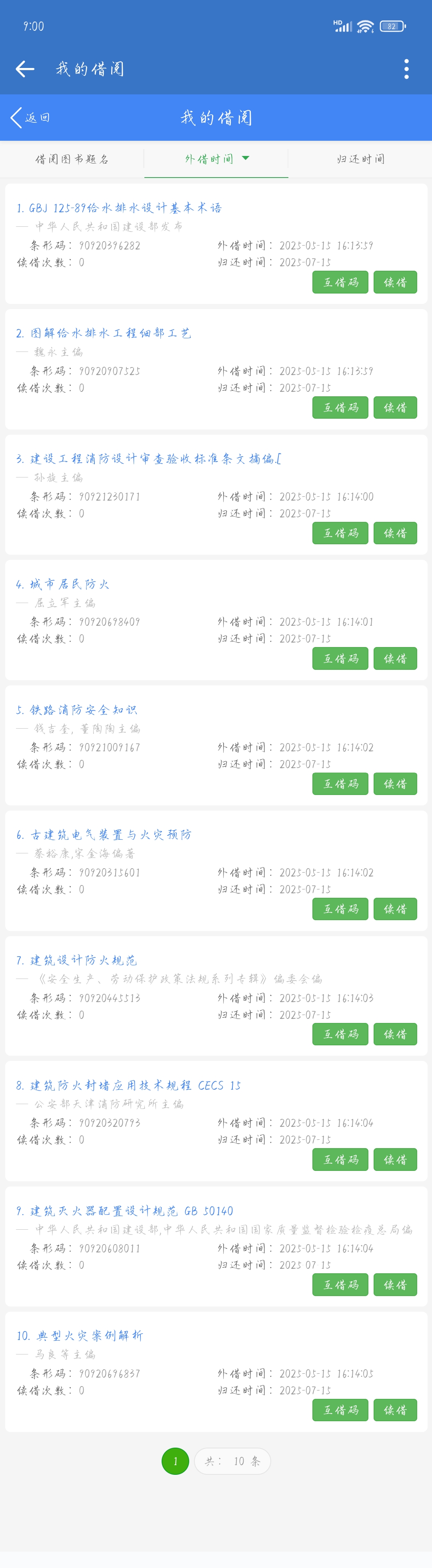Renew 城市居民防火 with 续借
The width and height of the screenshot is (432, 1568).
tap(395, 659)
